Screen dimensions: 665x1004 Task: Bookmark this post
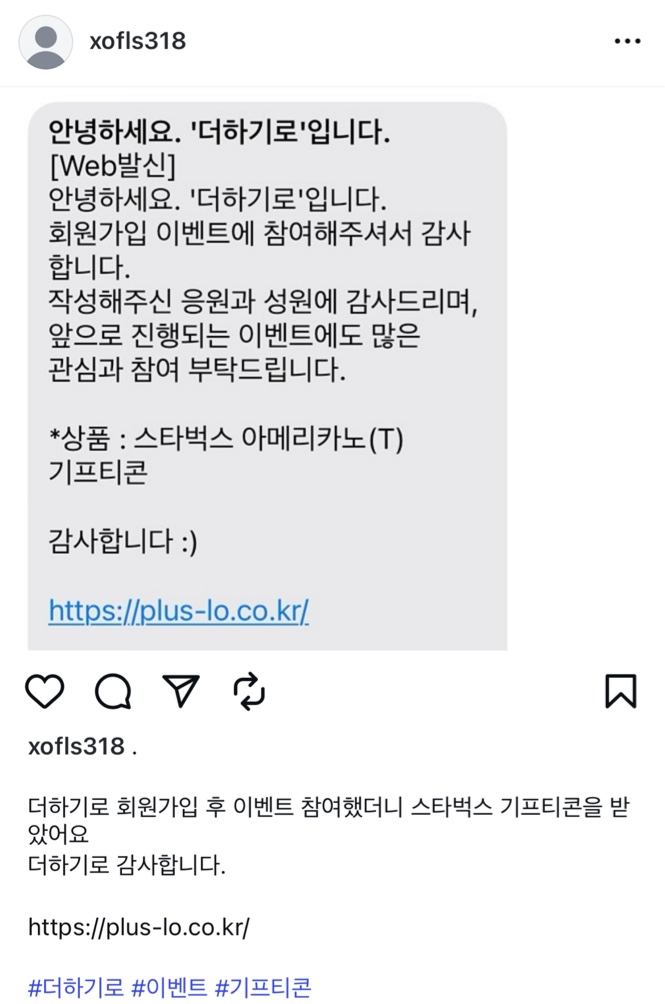tap(621, 691)
